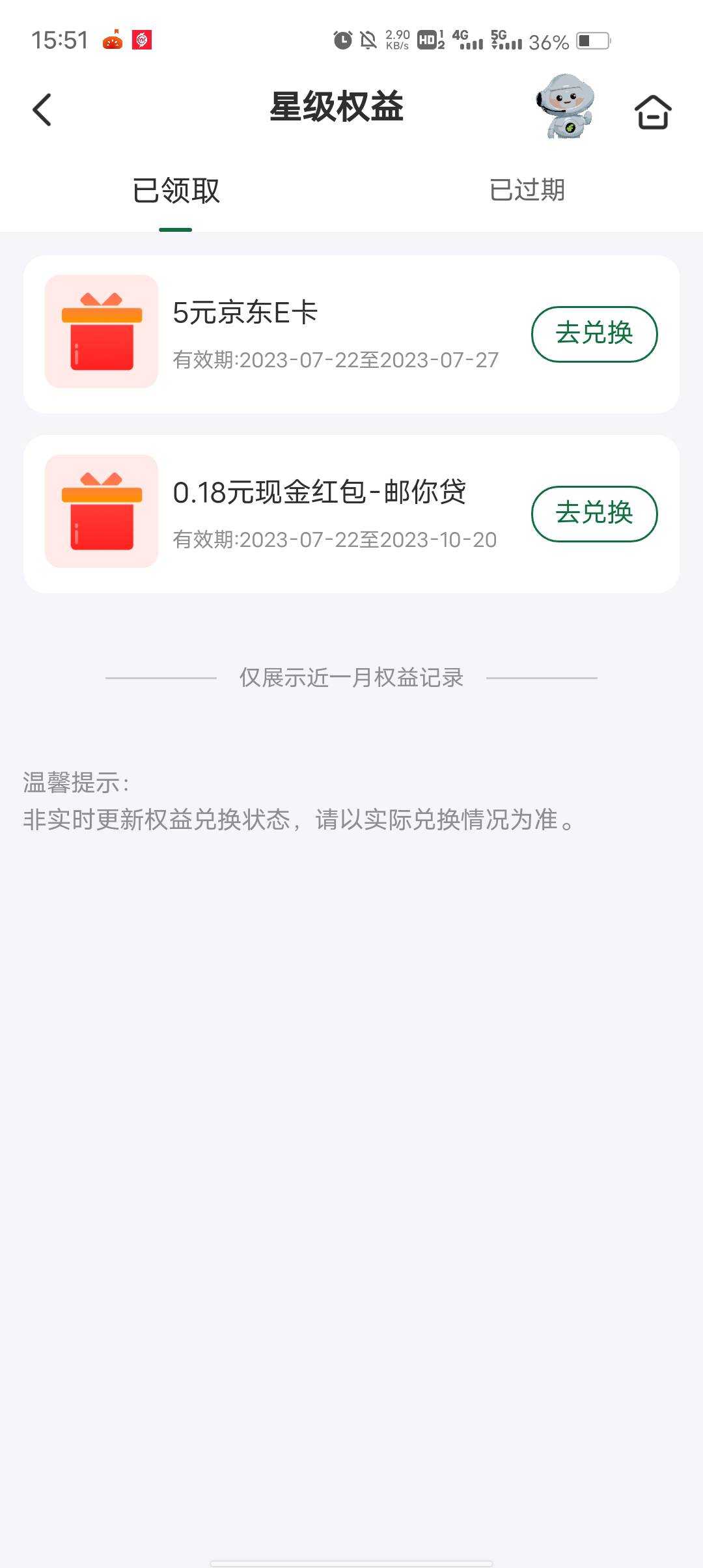This screenshot has width=703, height=1568.
Task: Switch to the 已过期 tab
Action: 527,190
